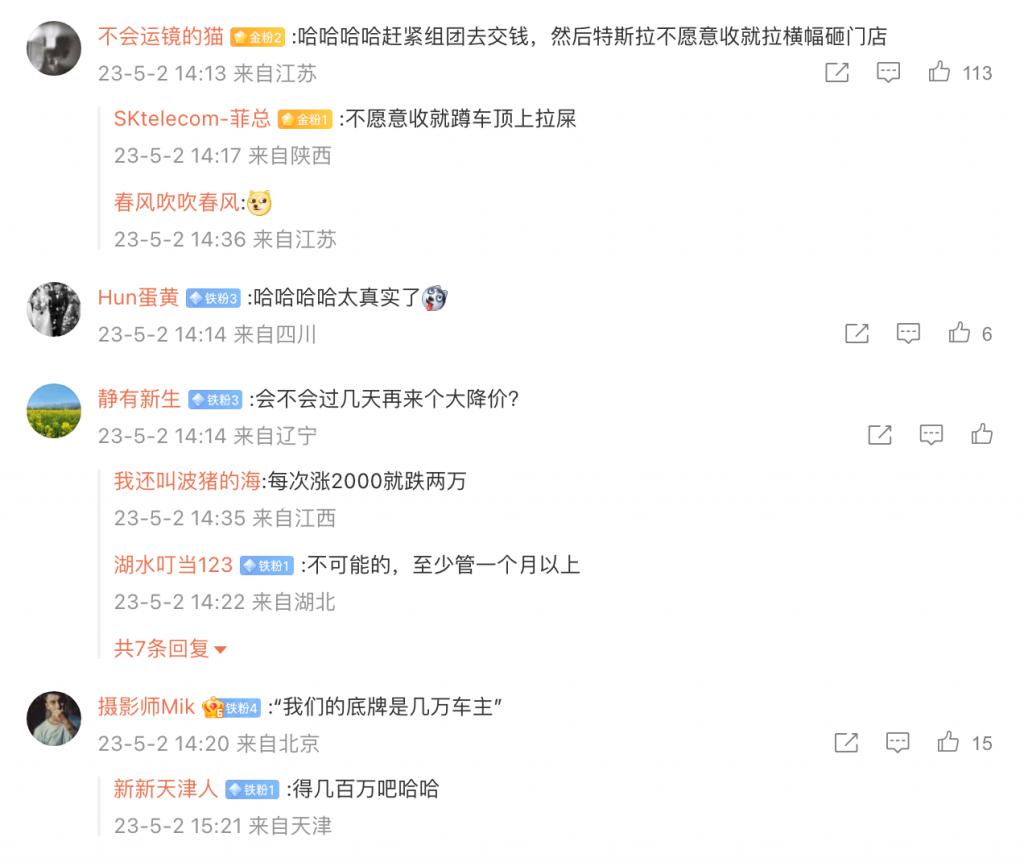View 新新天津人's profile

(165, 789)
